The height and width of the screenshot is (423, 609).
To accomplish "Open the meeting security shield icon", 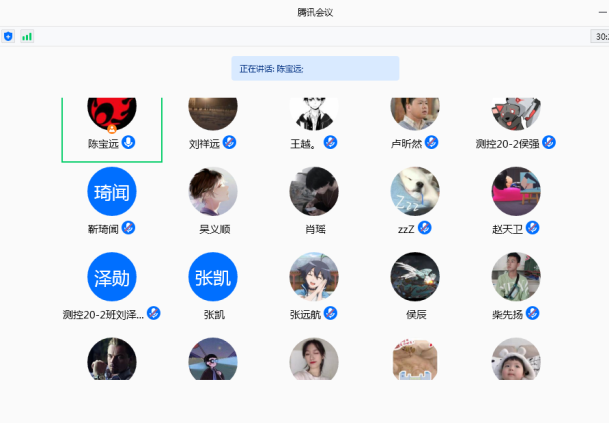I will point(9,36).
